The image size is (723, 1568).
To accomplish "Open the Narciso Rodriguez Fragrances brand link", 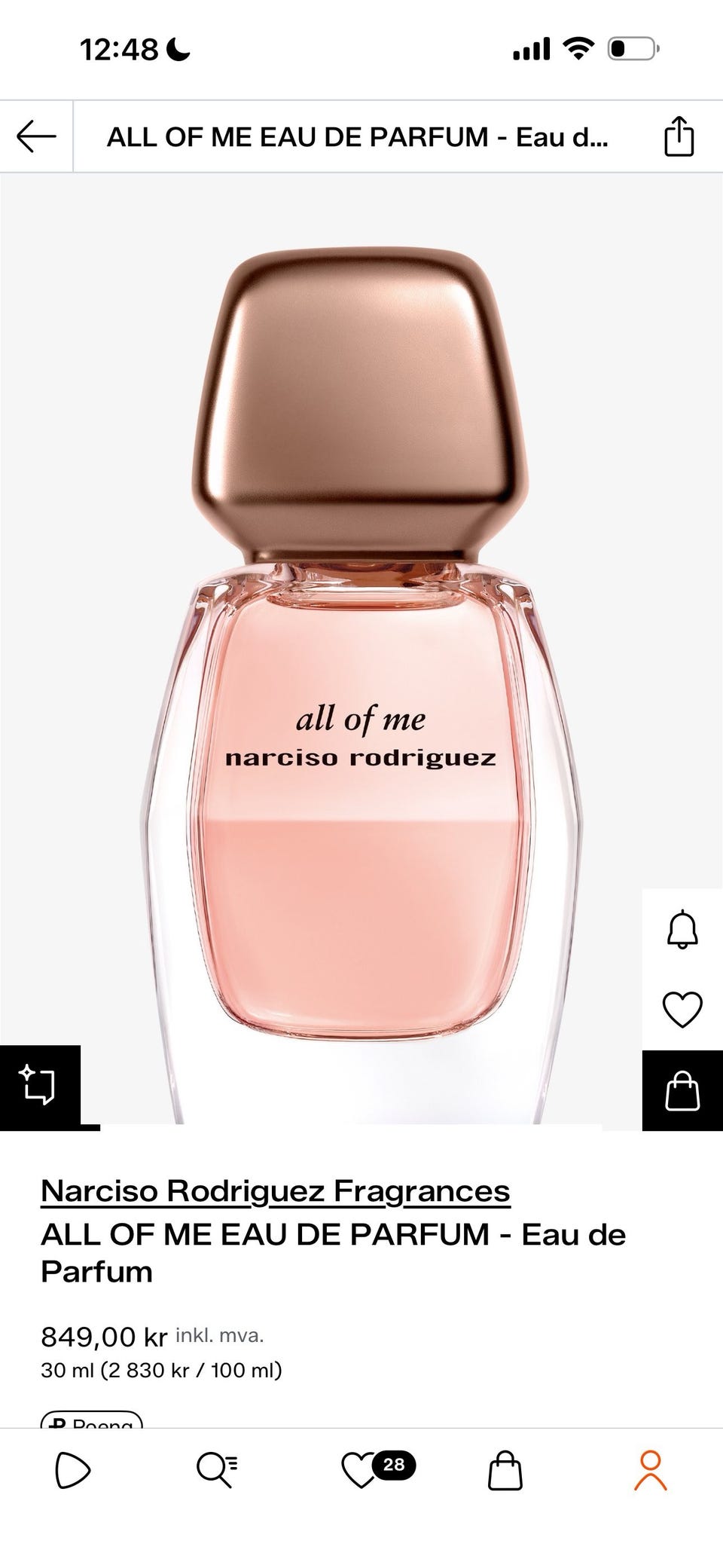I will tap(275, 1191).
